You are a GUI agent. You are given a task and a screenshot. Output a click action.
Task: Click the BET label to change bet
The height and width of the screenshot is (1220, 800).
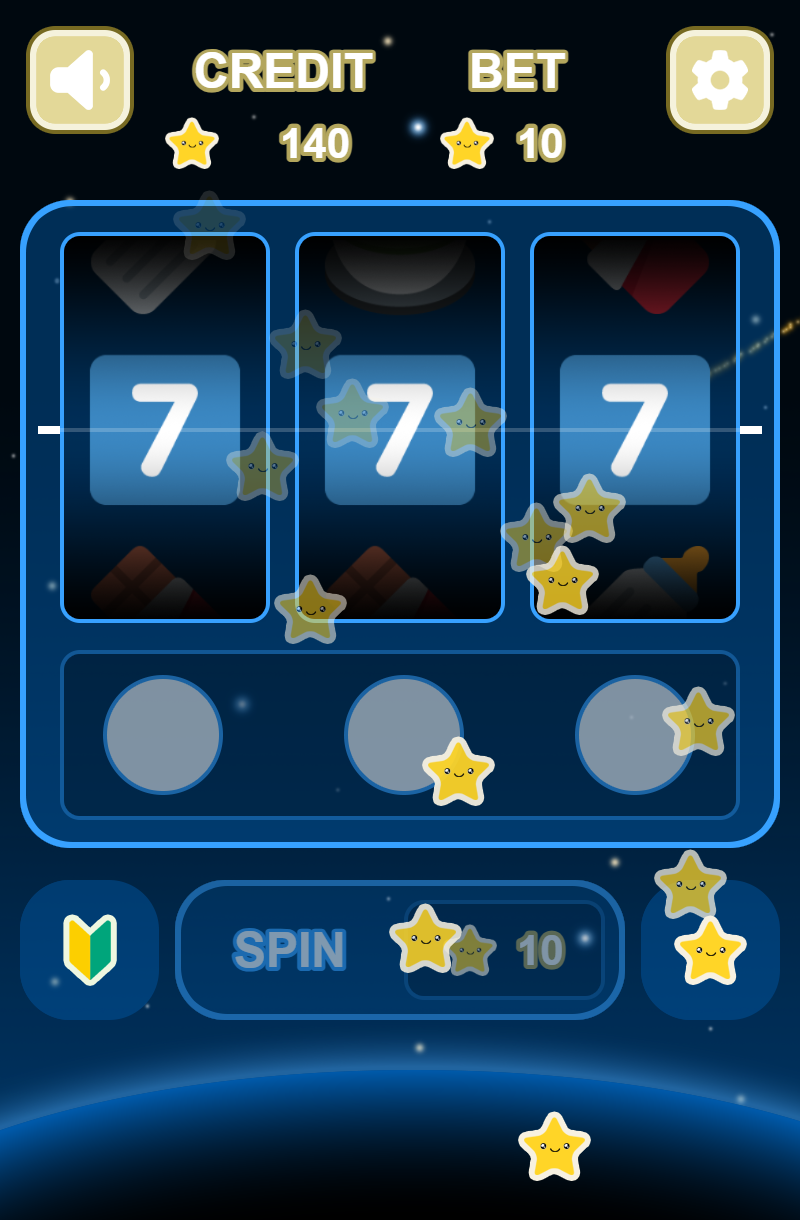(517, 70)
